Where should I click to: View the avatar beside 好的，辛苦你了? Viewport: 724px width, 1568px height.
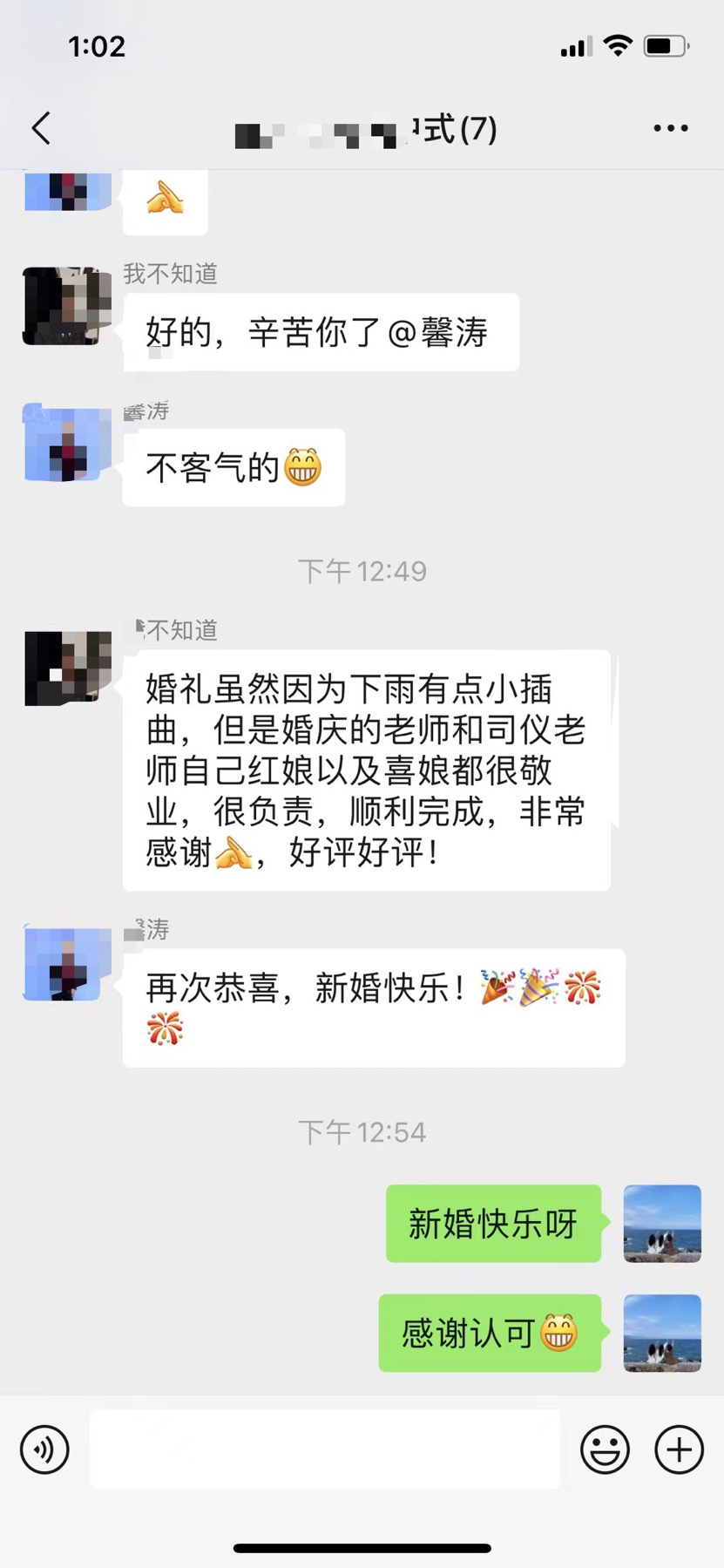67,306
